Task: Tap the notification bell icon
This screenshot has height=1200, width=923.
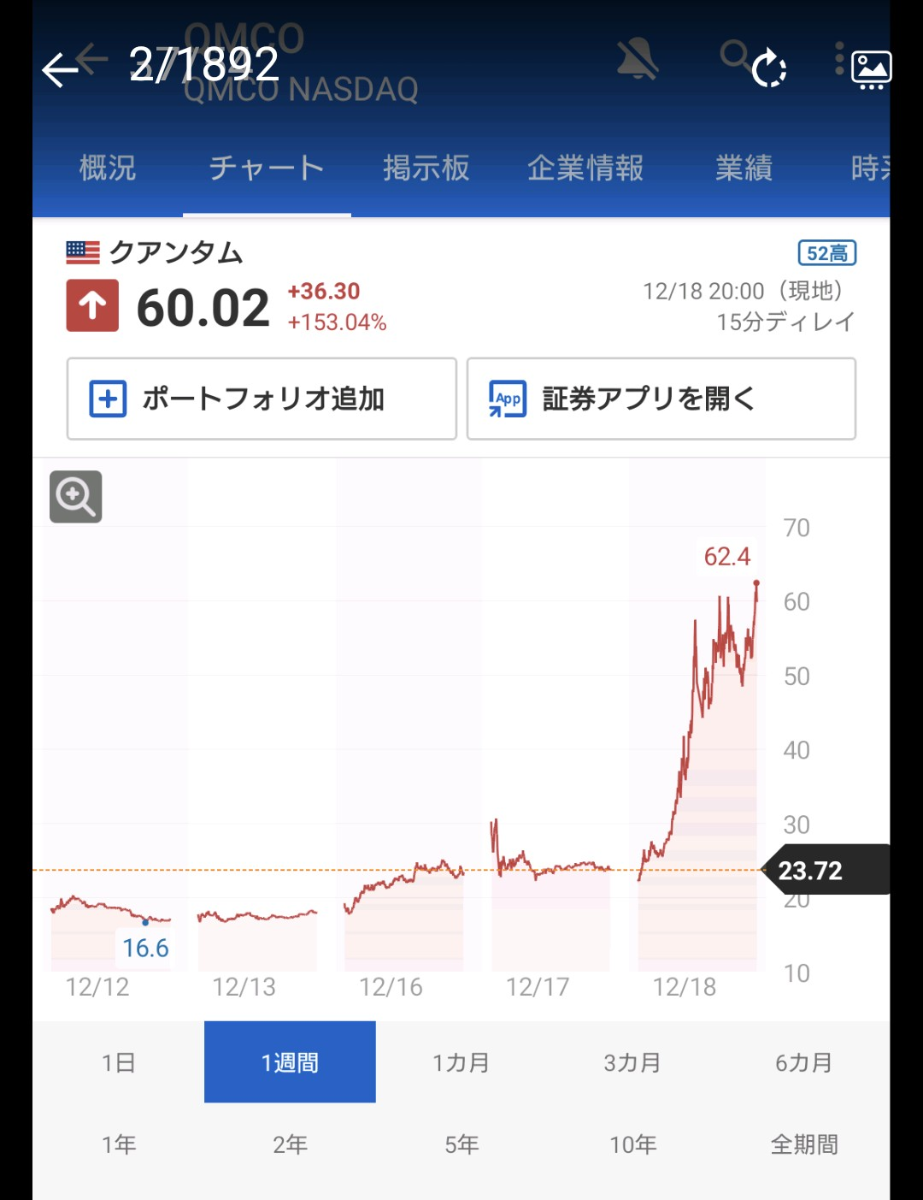Action: pos(637,60)
